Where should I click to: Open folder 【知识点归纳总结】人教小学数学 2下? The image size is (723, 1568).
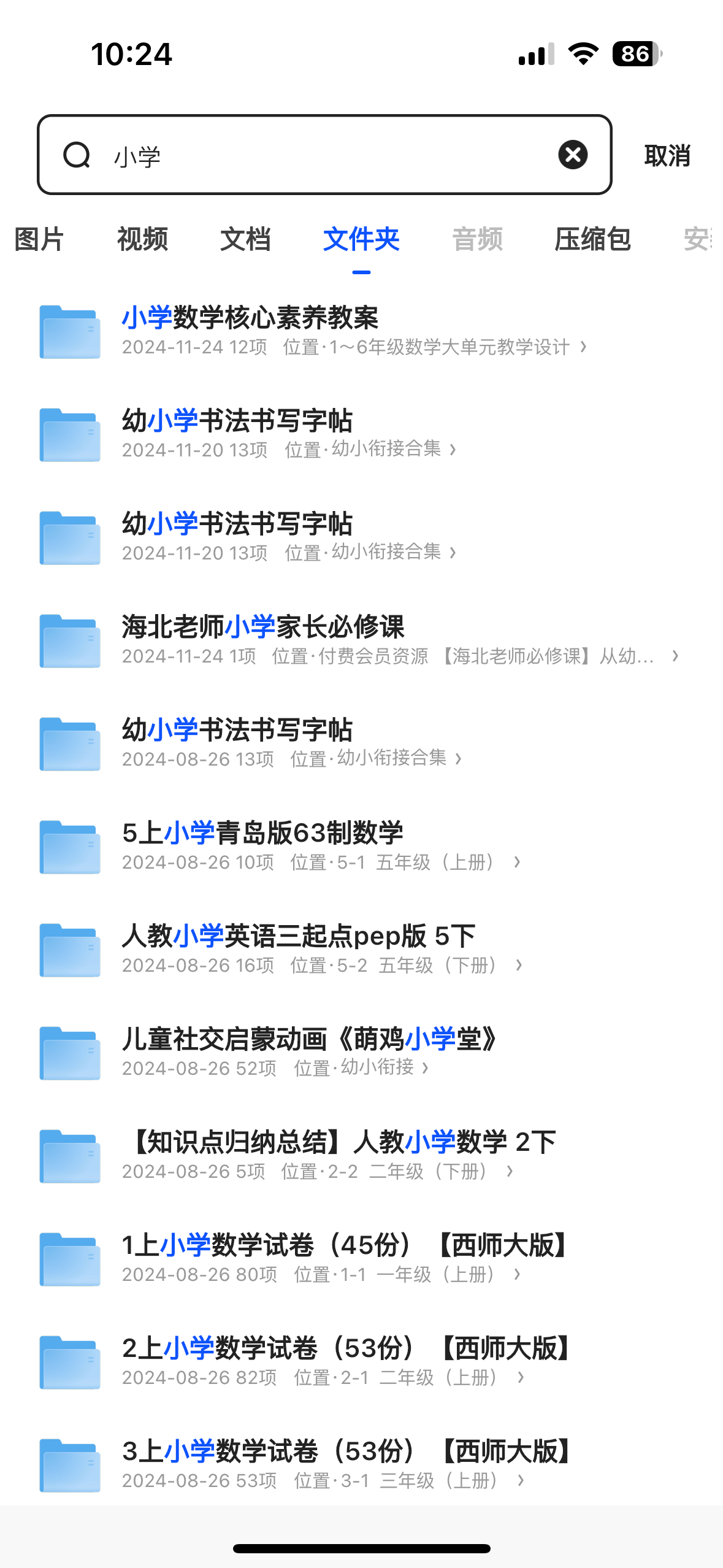339,1142
